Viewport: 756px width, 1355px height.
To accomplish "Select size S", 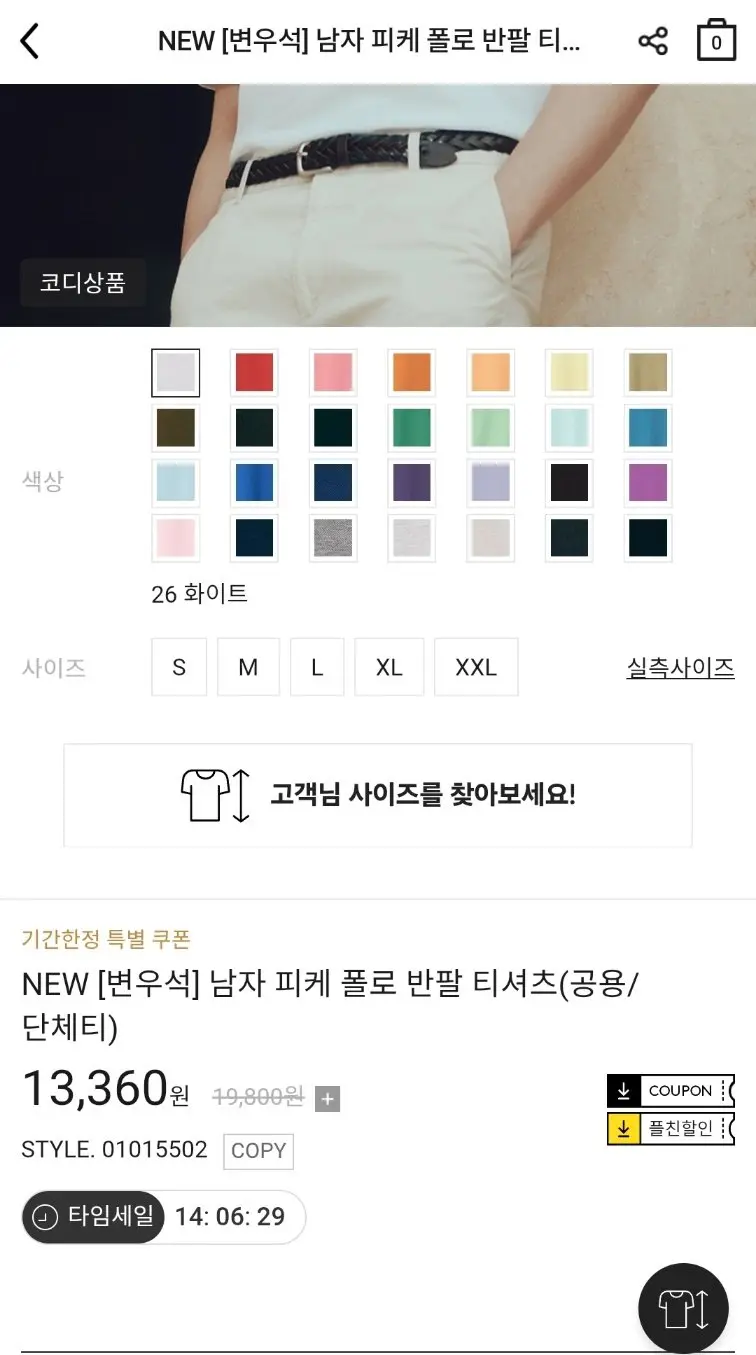I will pyautogui.click(x=179, y=667).
